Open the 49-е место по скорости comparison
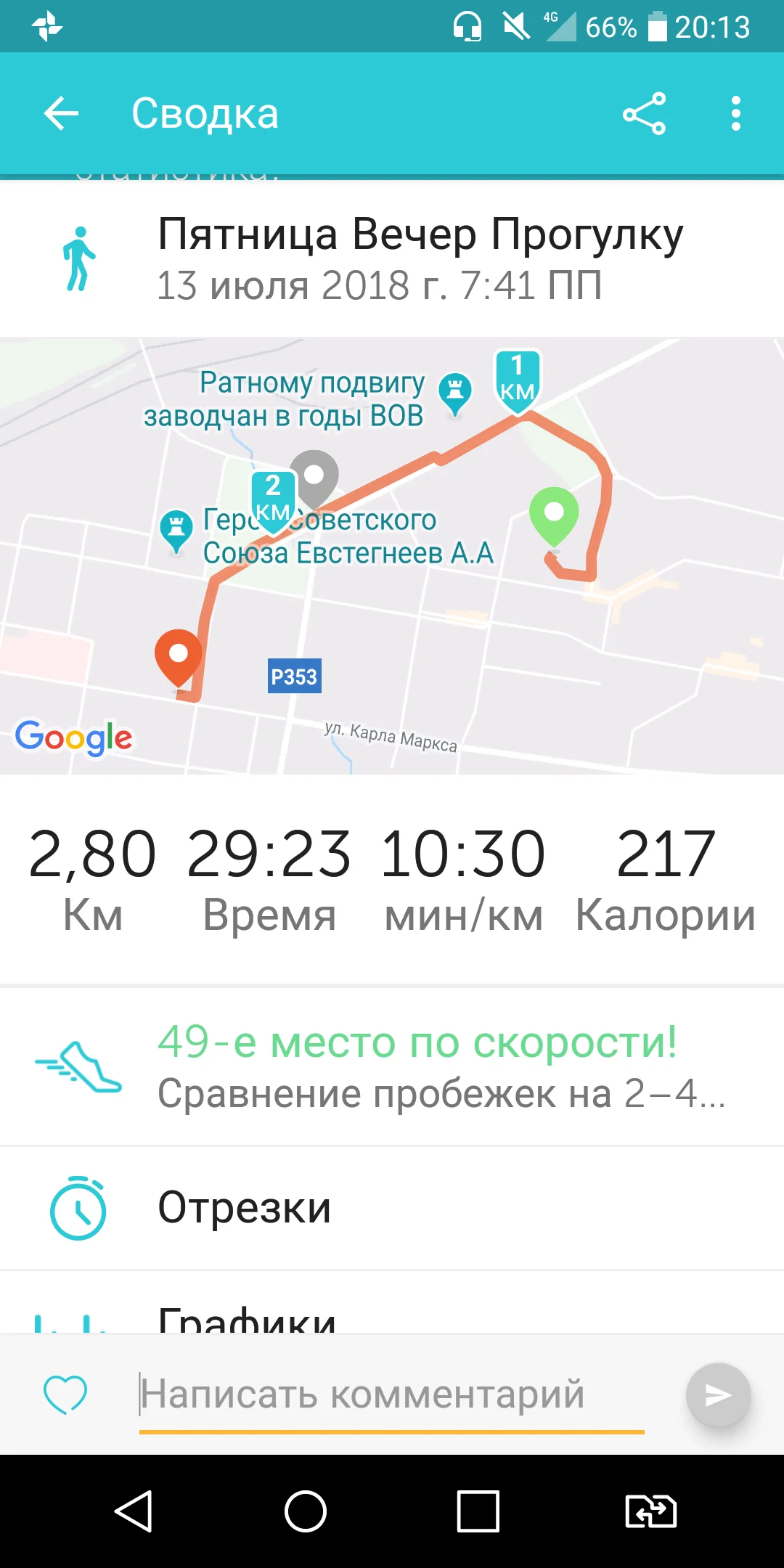Viewport: 784px width, 1568px height. point(392,1066)
